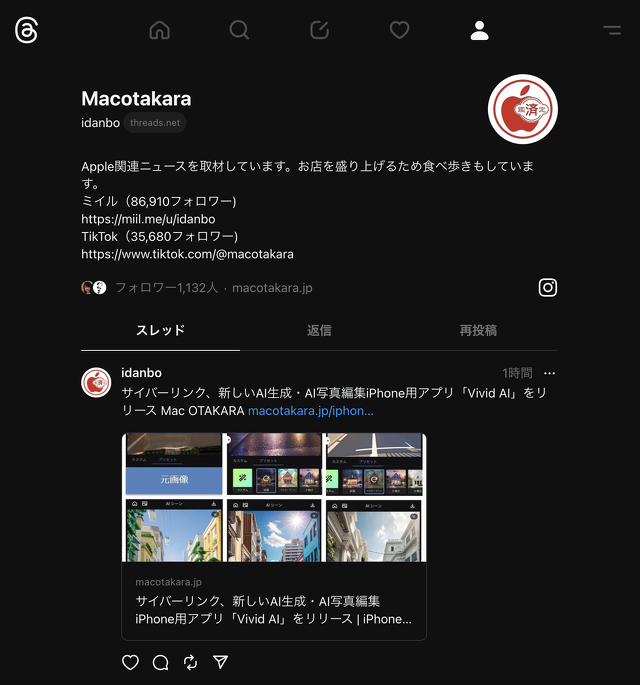The height and width of the screenshot is (685, 640).
Task: Open the post's three-dot menu
Action: tap(549, 373)
